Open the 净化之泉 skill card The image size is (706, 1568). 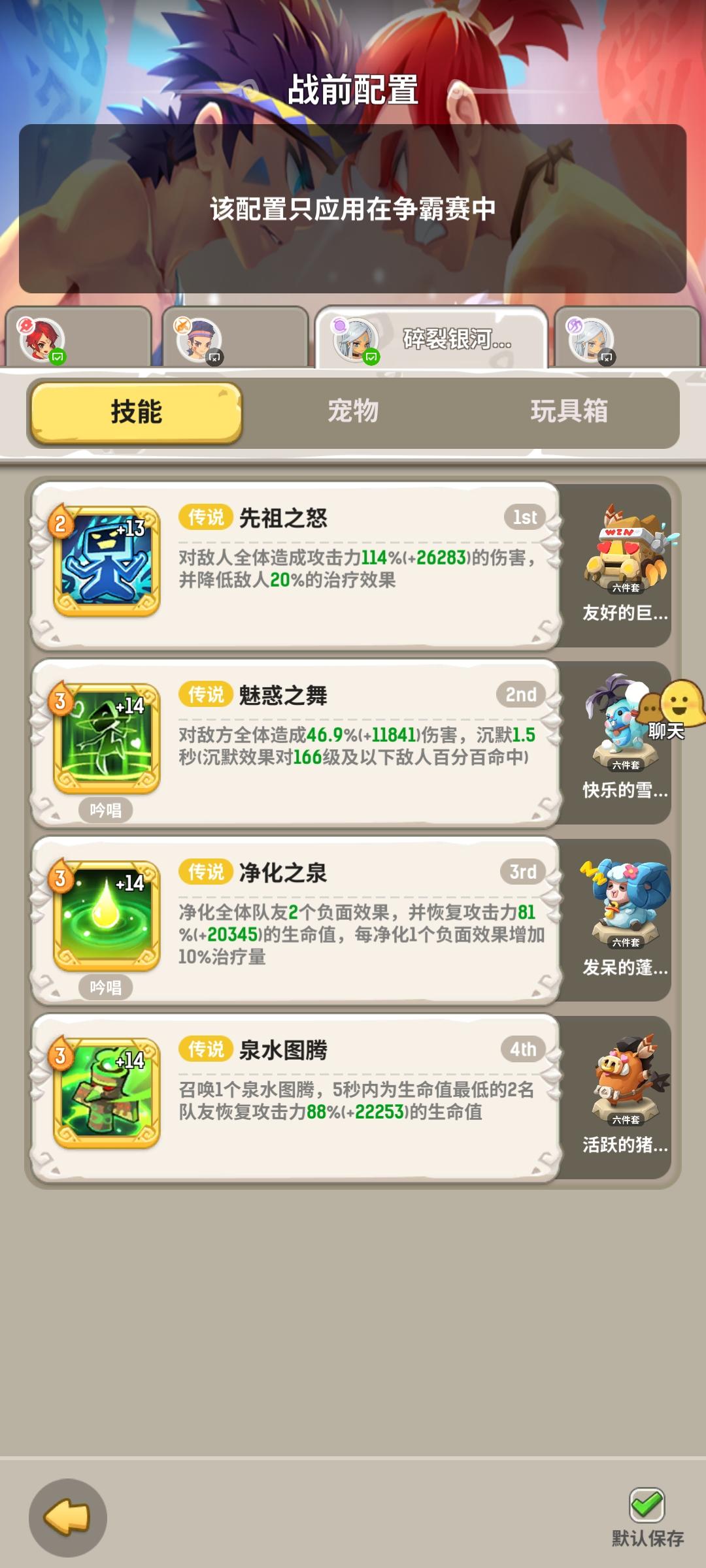[x=295, y=921]
